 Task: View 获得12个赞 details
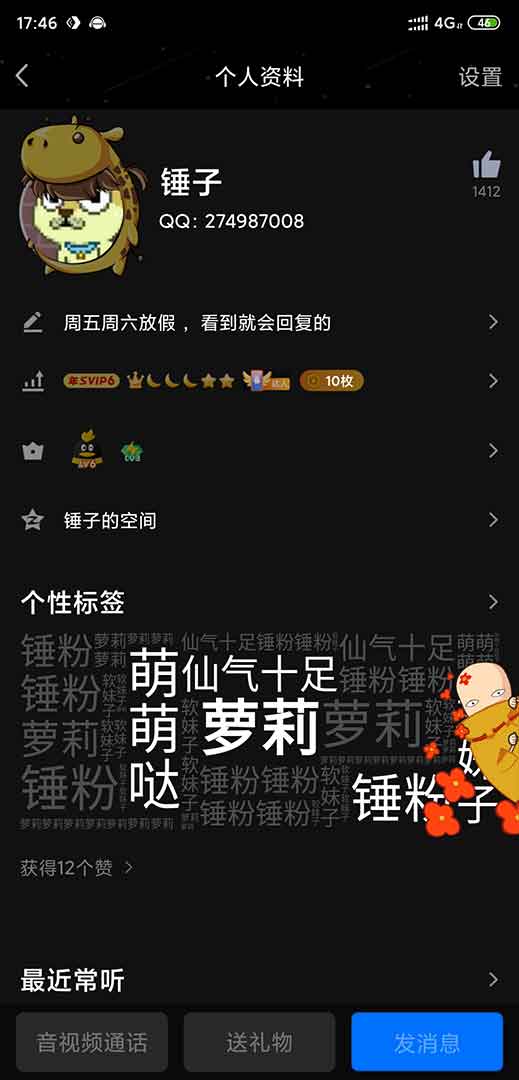tap(76, 868)
